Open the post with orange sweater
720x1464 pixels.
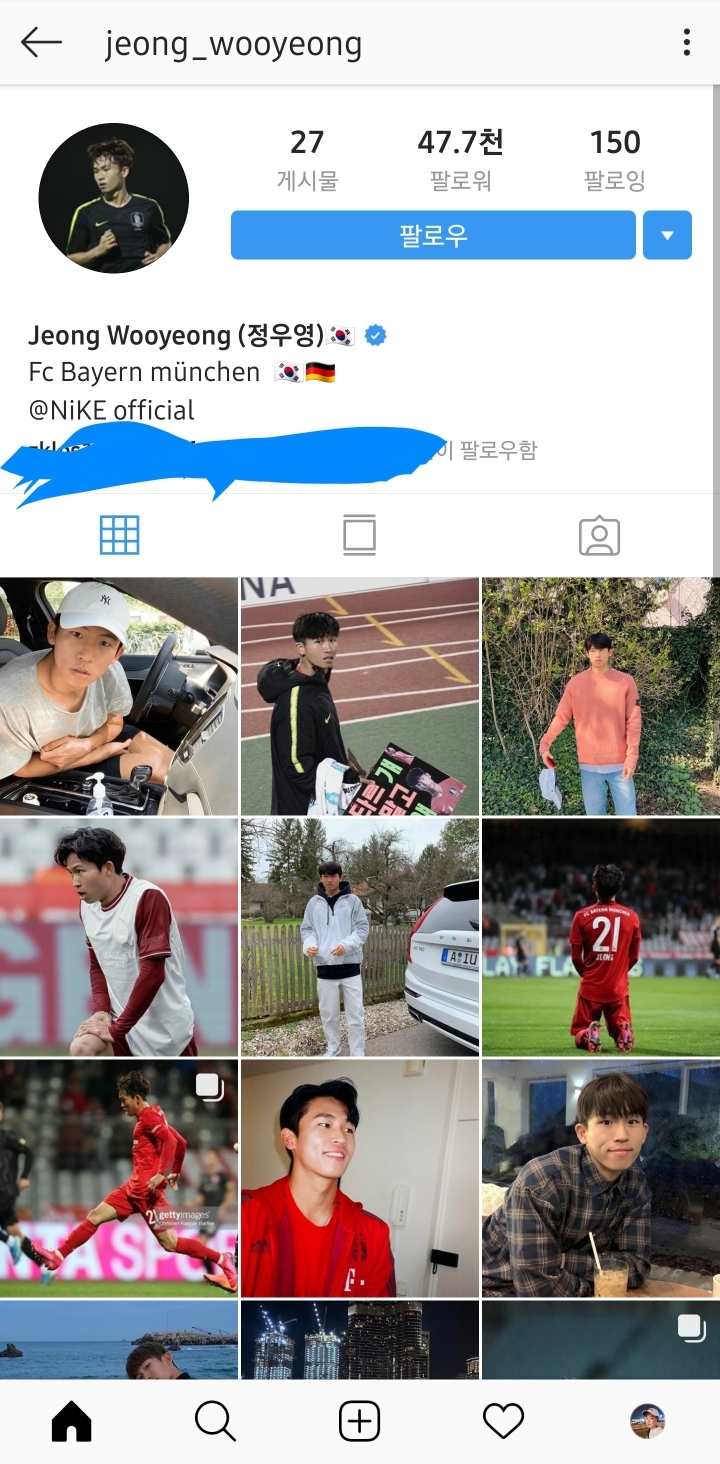600,697
